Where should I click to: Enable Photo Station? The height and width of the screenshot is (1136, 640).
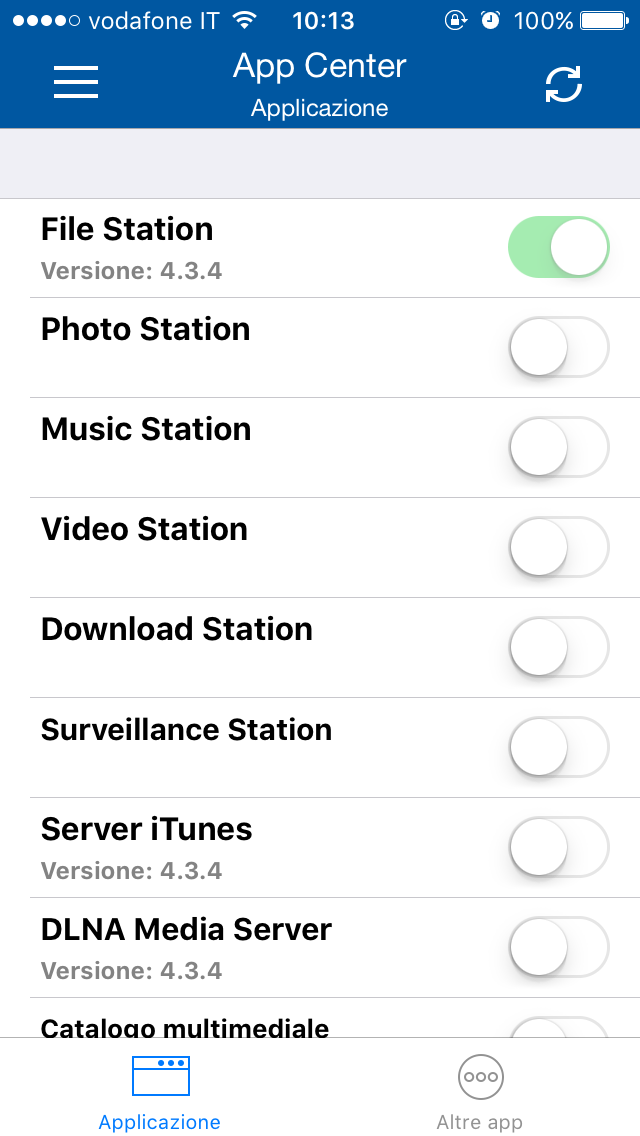[x=558, y=347]
